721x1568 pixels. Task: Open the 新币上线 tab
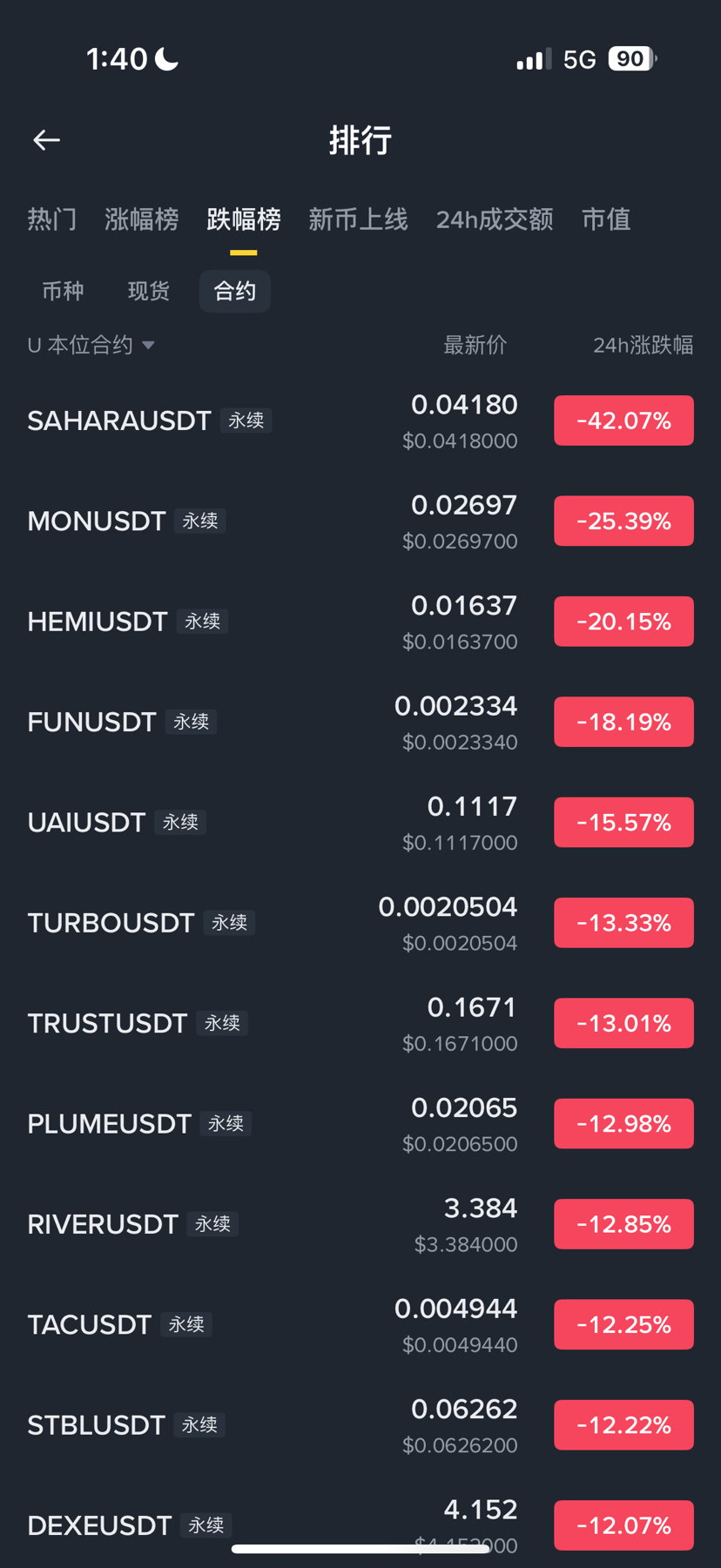358,219
